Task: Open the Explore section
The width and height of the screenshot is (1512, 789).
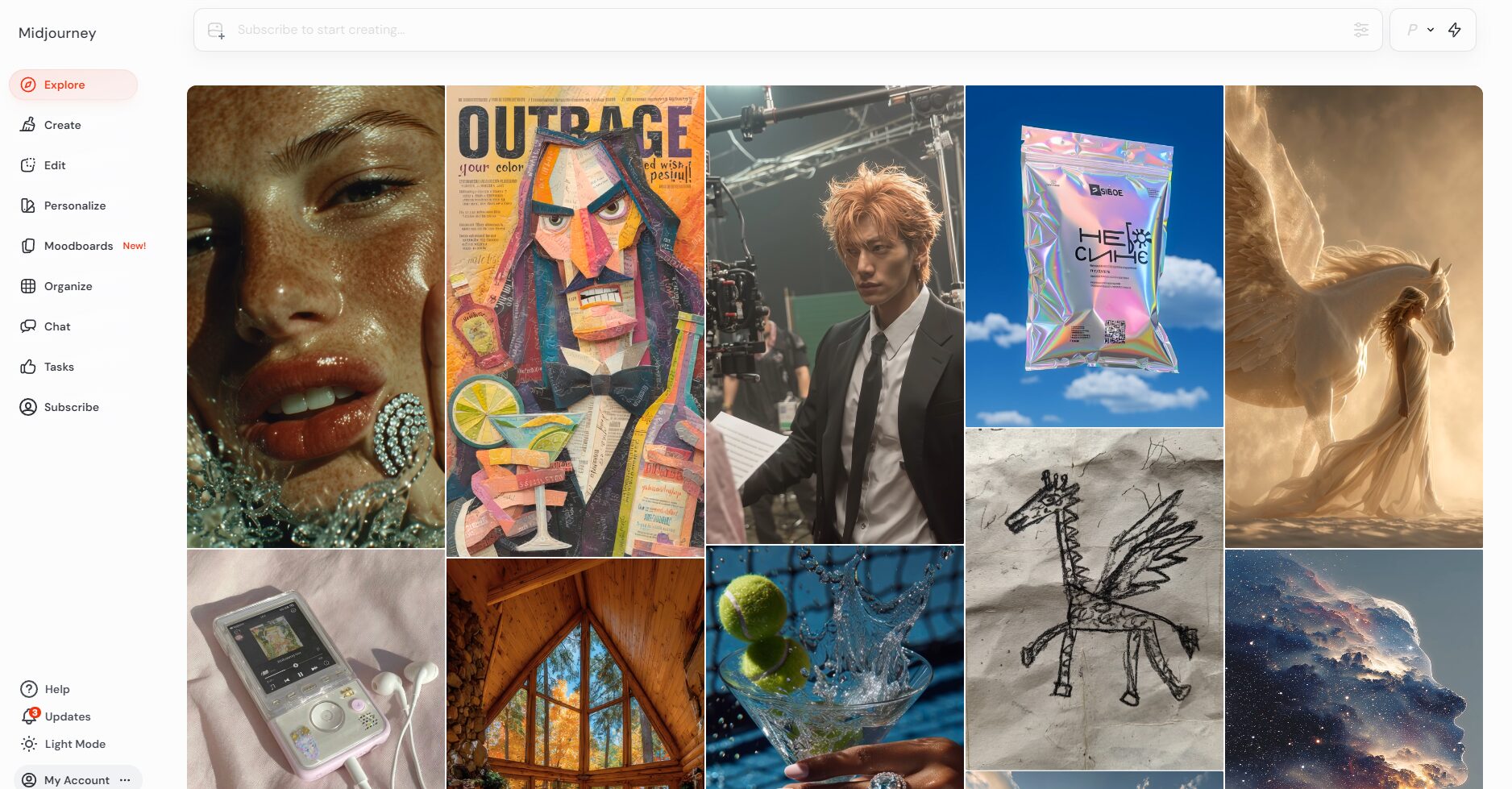Action: [64, 85]
